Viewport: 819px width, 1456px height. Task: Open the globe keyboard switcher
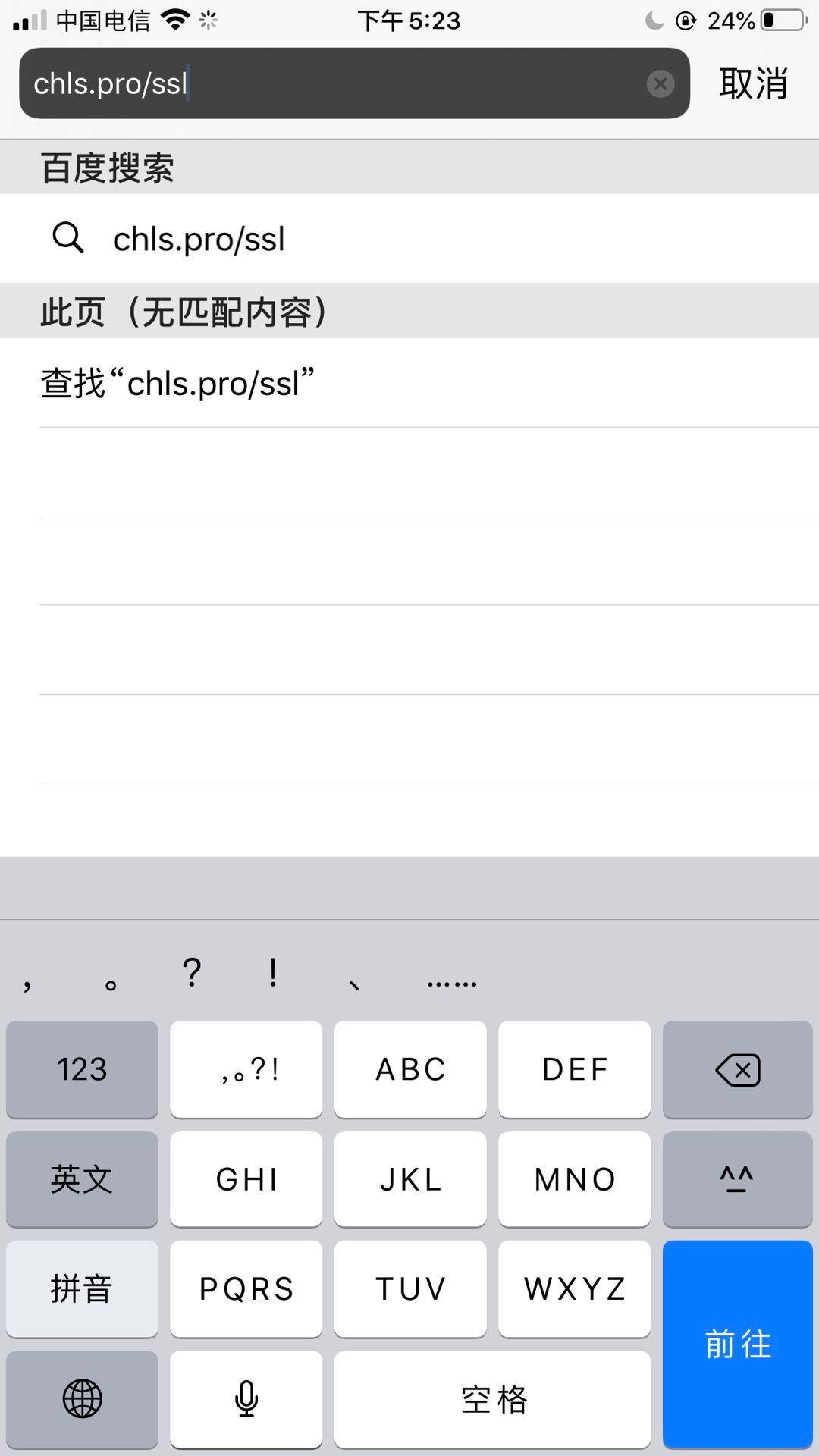[82, 1399]
